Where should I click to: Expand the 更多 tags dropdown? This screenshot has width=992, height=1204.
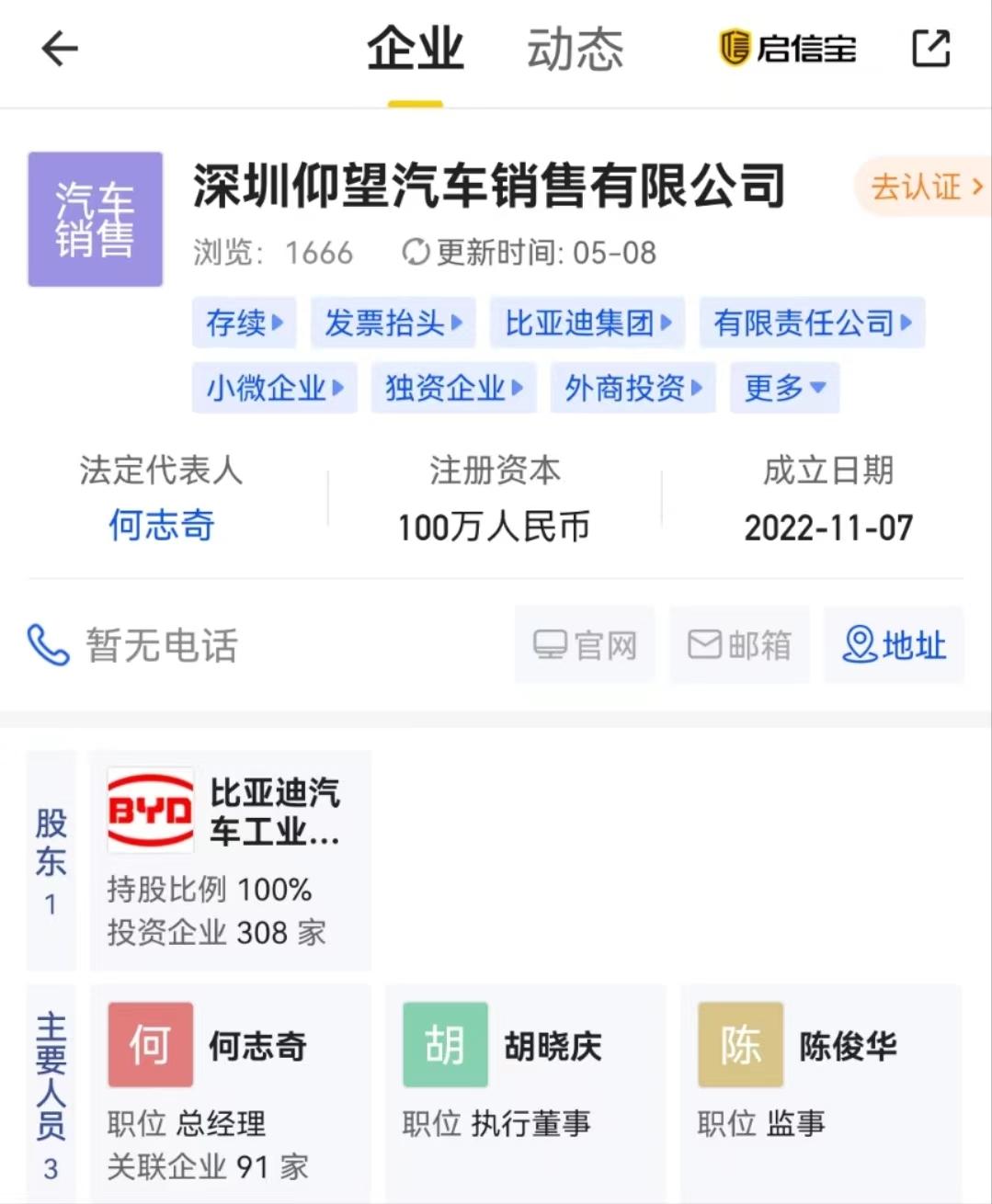[x=784, y=388]
